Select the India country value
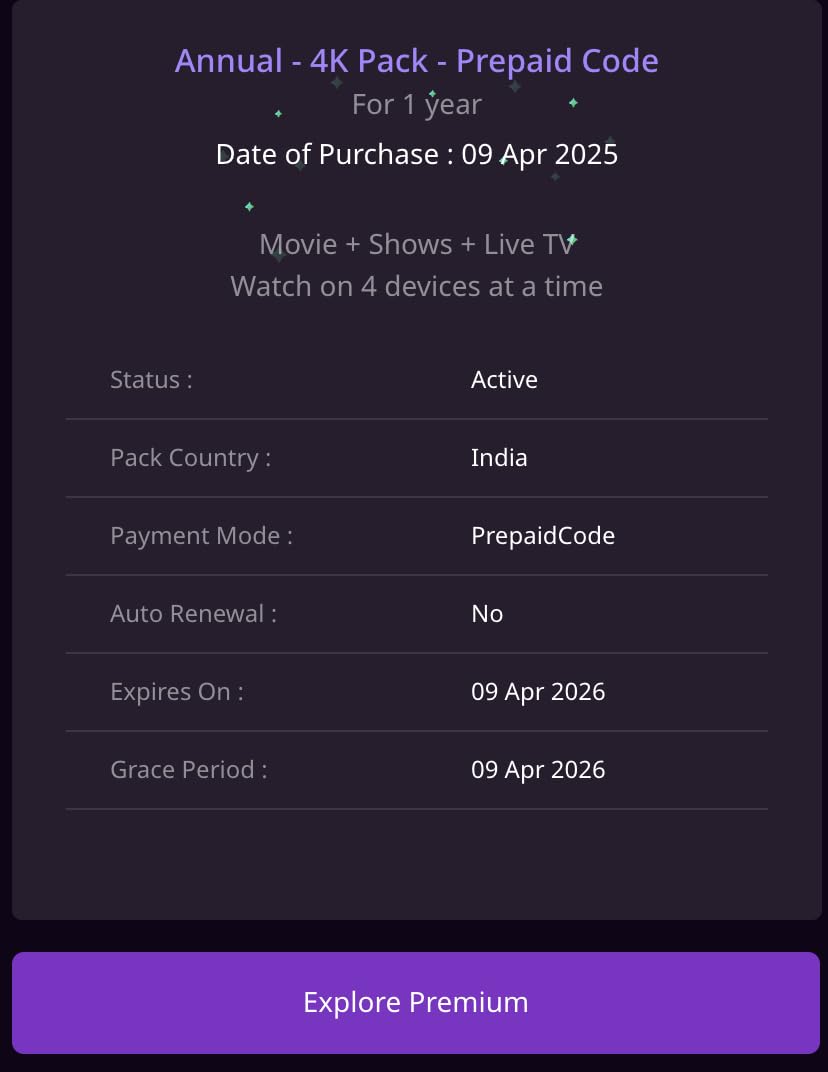Screen dimensions: 828x1072 [499, 458]
